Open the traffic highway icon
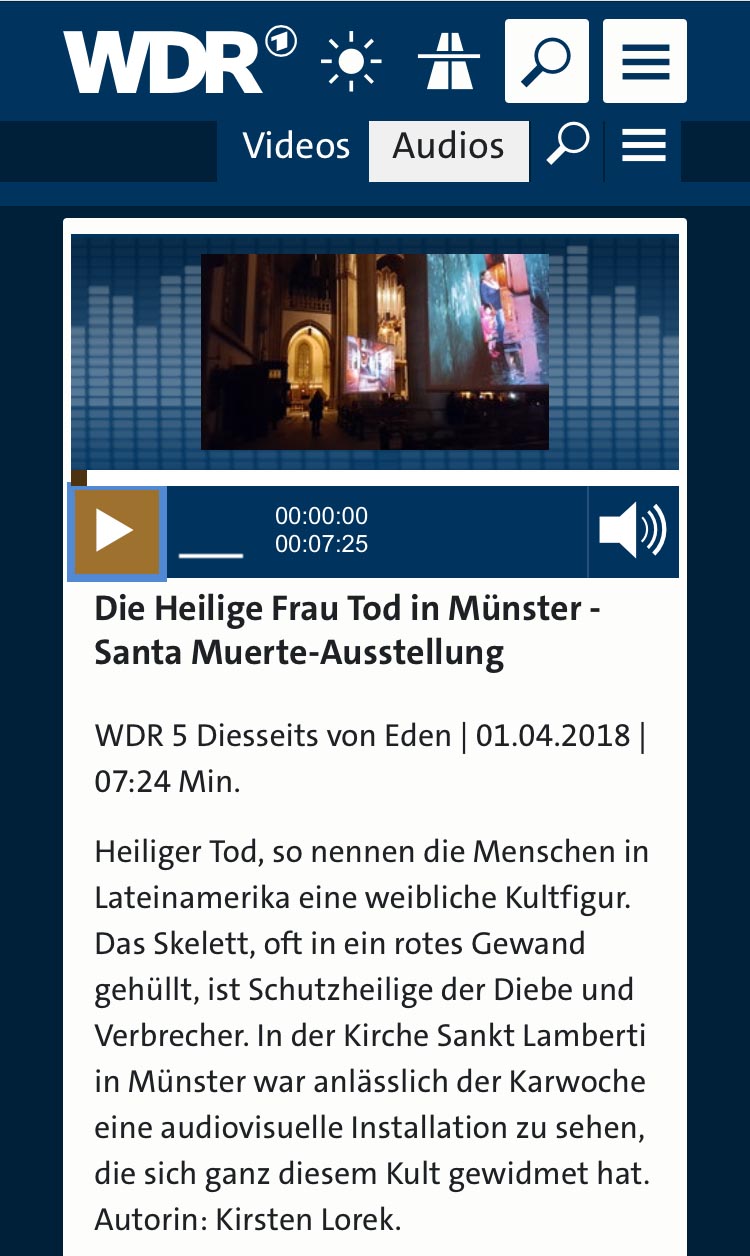The width and height of the screenshot is (750, 1256). tap(449, 61)
